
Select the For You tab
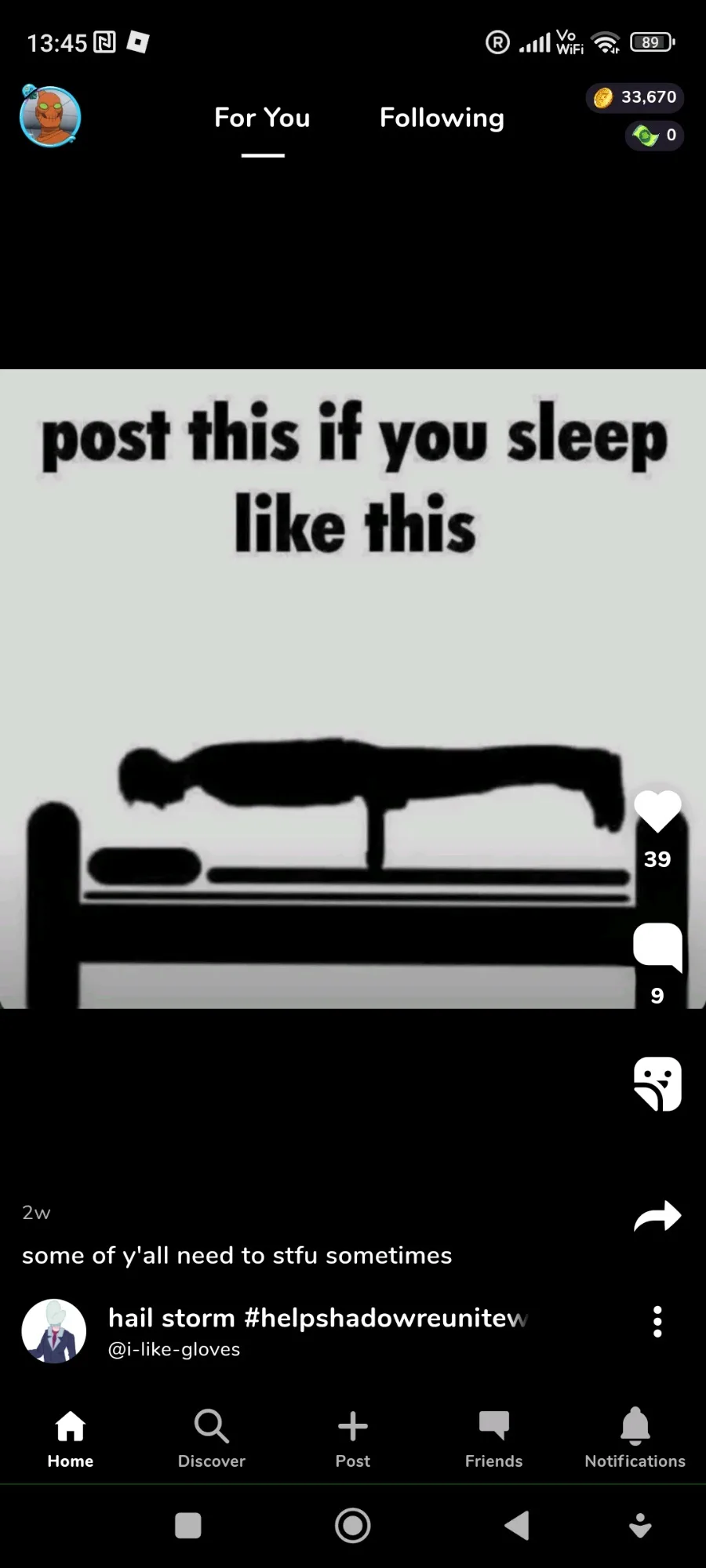[262, 118]
